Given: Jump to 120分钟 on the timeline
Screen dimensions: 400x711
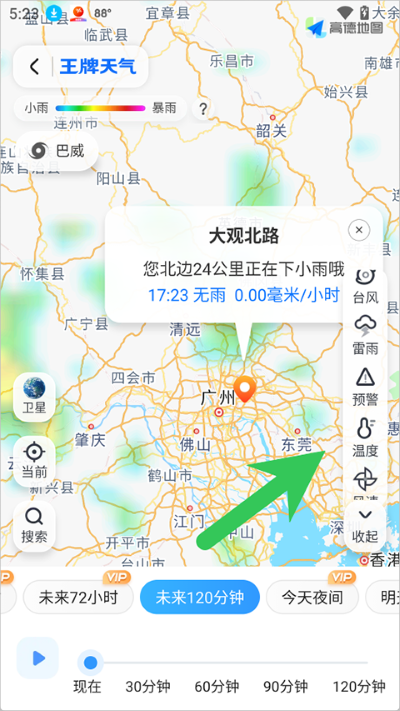Looking at the screenshot, I should pos(359,687).
